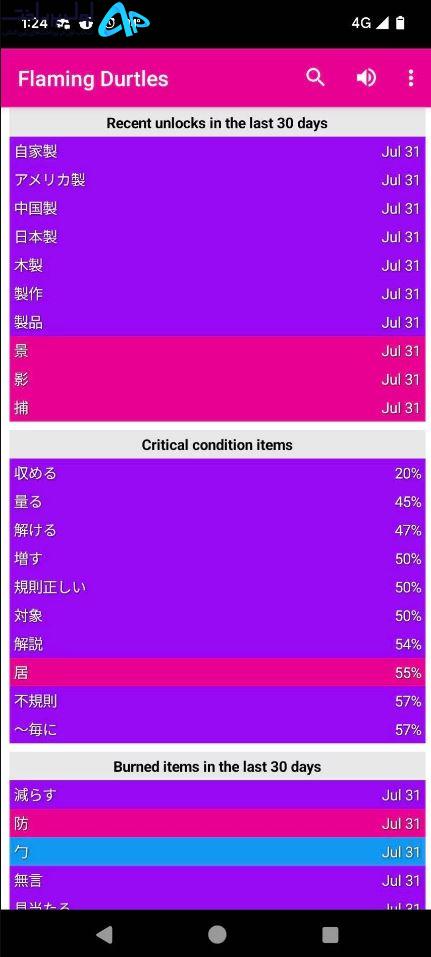Open the blue radical 勹 row
This screenshot has width=431, height=957.
tap(217, 852)
